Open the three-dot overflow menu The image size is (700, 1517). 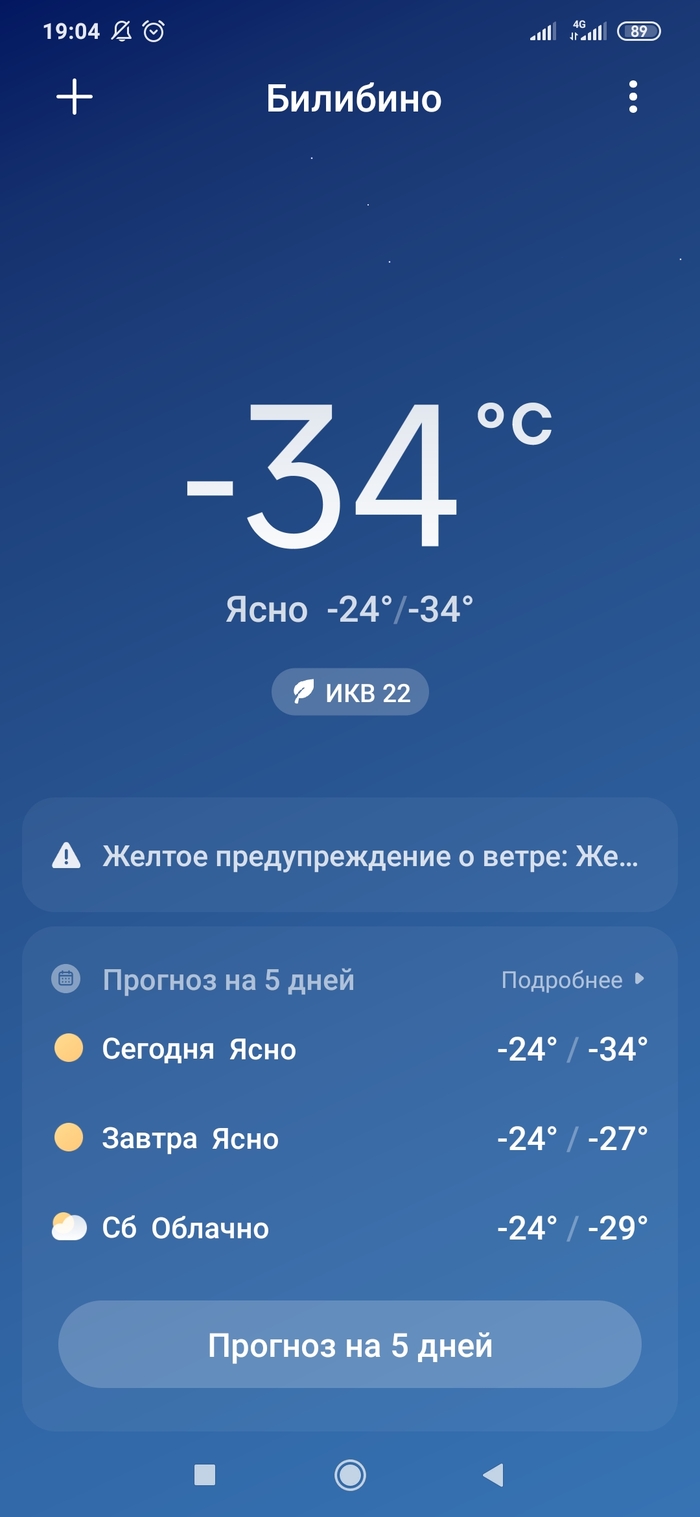click(x=632, y=97)
